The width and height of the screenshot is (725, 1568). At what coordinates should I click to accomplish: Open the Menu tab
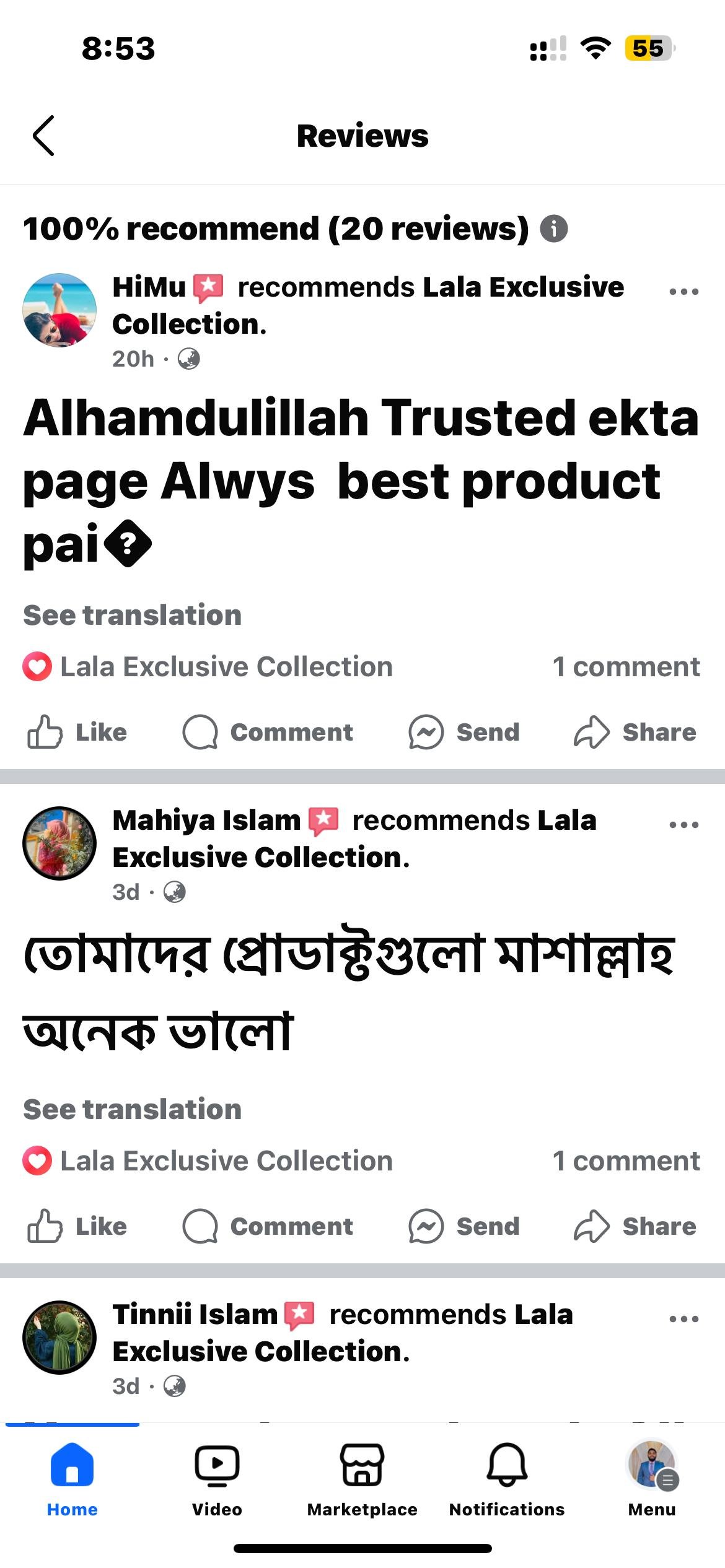tap(652, 1480)
